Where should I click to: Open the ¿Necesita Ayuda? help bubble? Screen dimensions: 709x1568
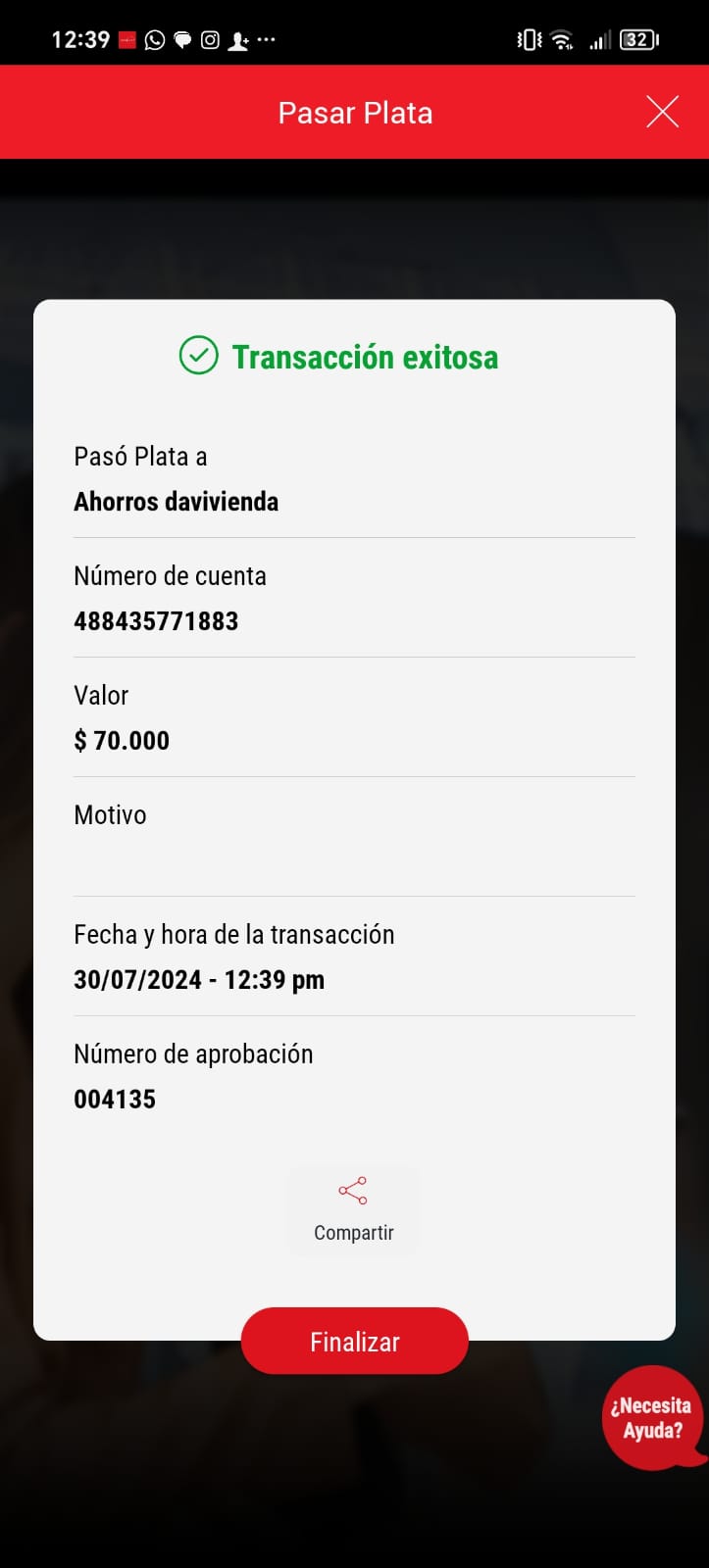click(652, 1417)
